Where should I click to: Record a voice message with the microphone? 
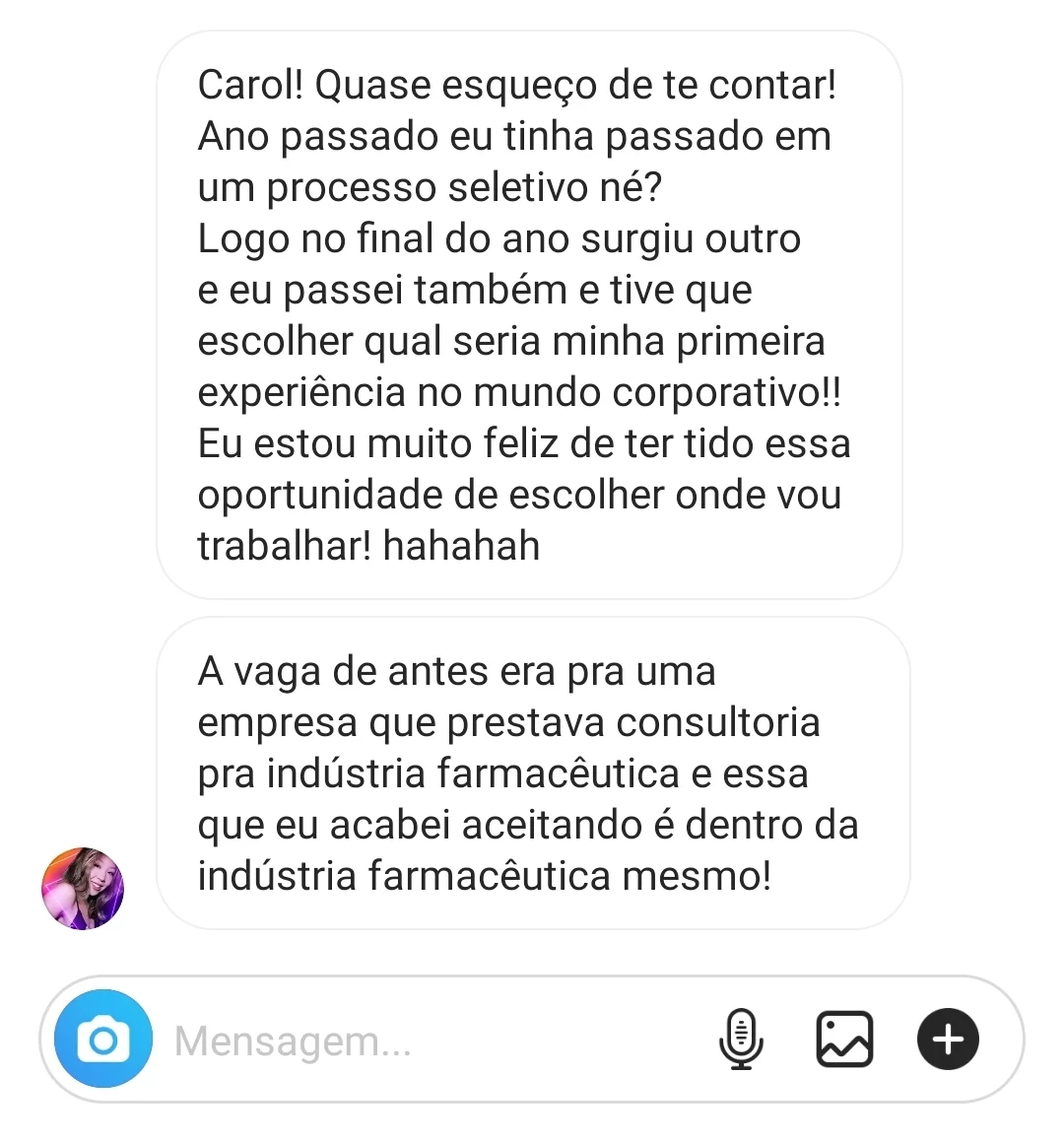coord(741,1040)
